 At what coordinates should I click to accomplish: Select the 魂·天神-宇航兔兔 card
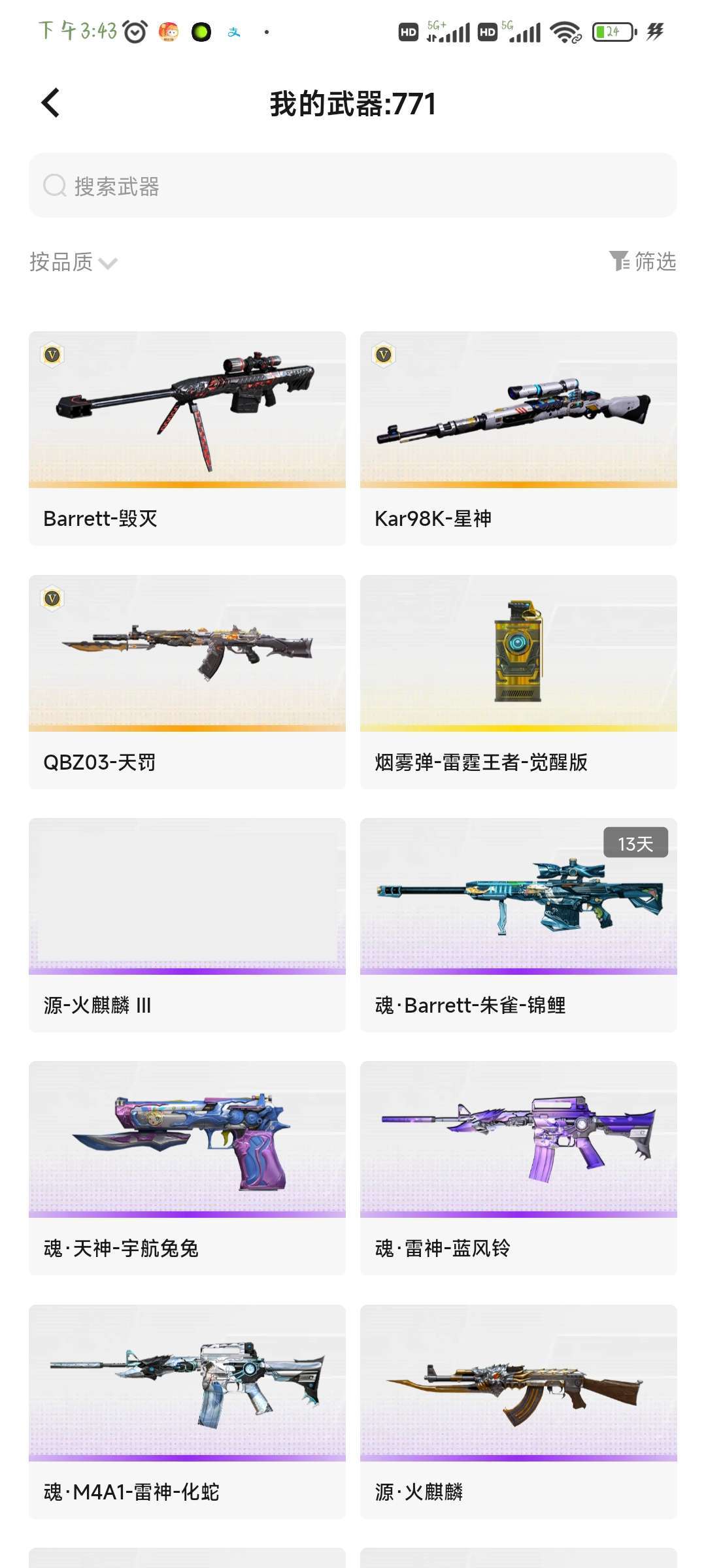pos(187,1168)
